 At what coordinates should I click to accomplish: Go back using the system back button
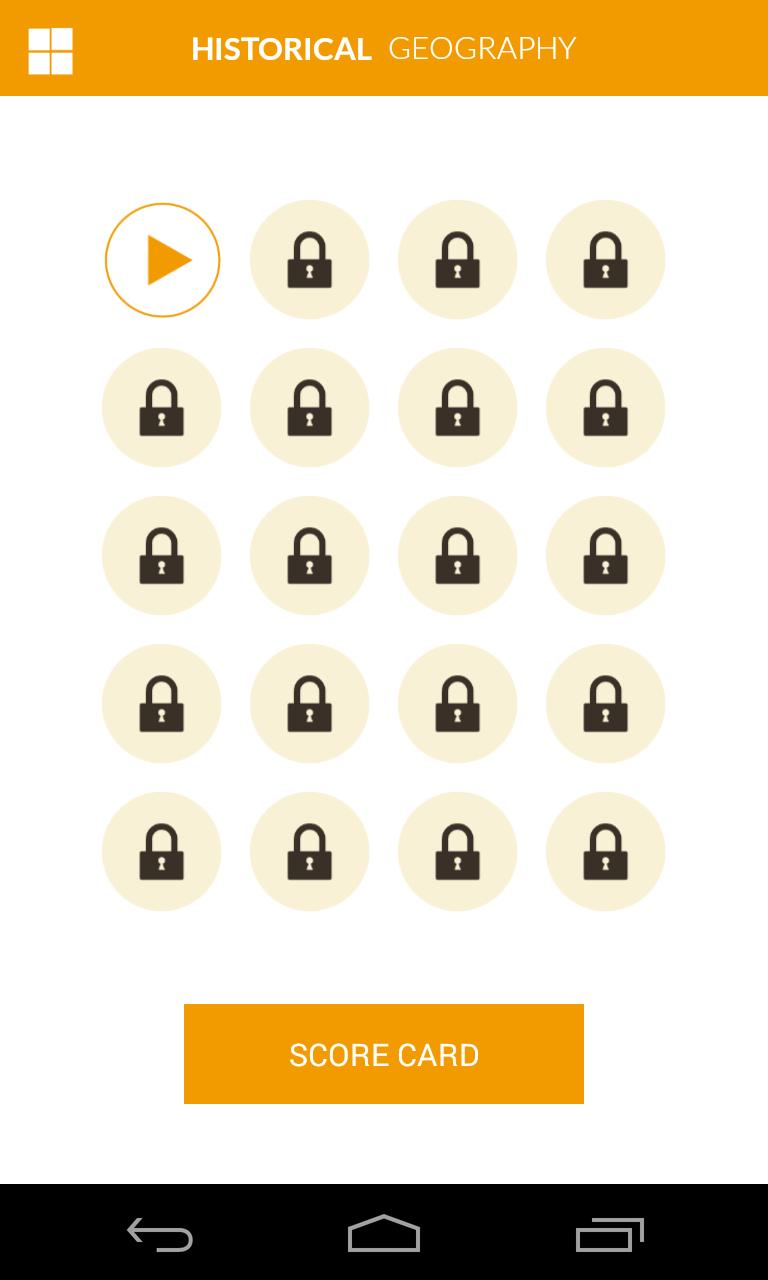pyautogui.click(x=160, y=1234)
